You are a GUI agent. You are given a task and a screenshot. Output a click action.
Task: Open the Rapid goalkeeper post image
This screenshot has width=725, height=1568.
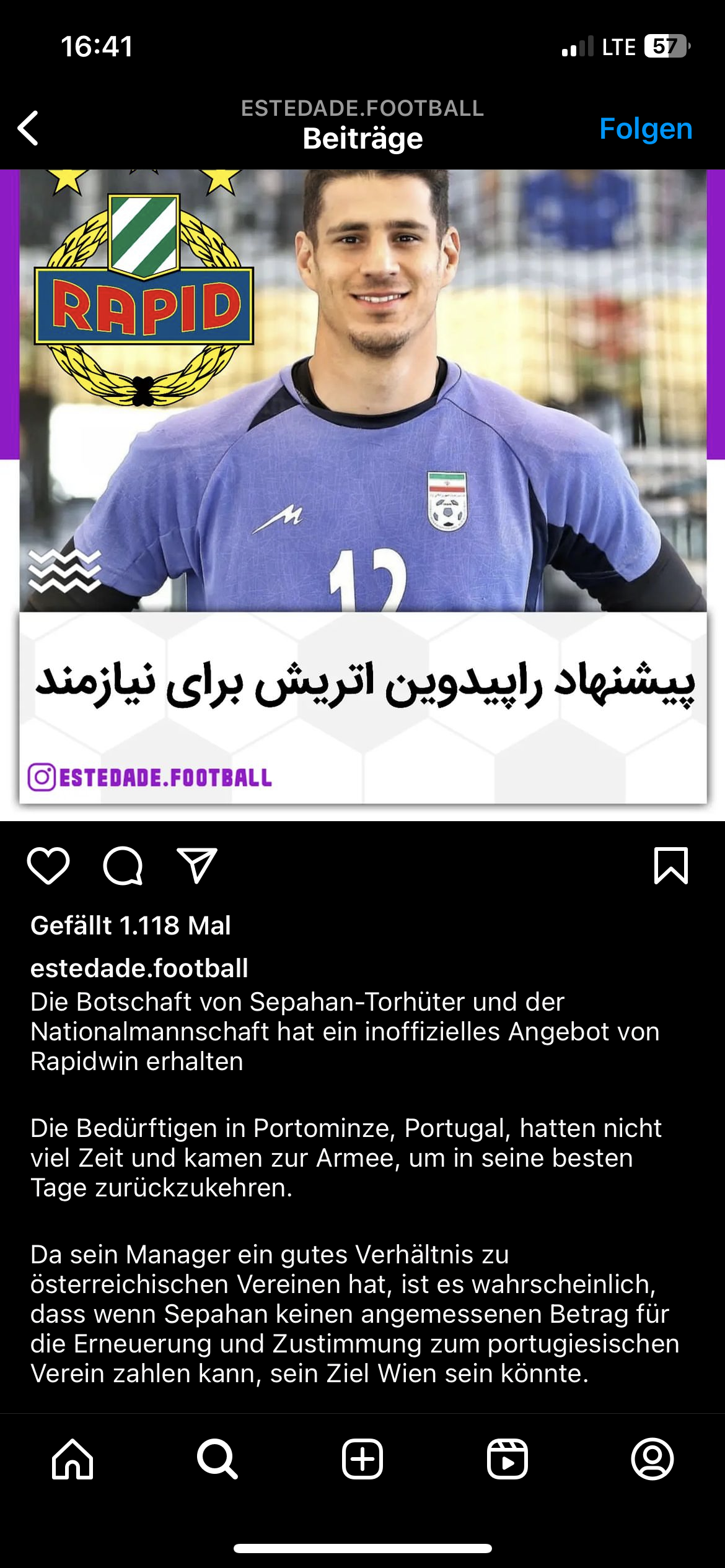362,495
